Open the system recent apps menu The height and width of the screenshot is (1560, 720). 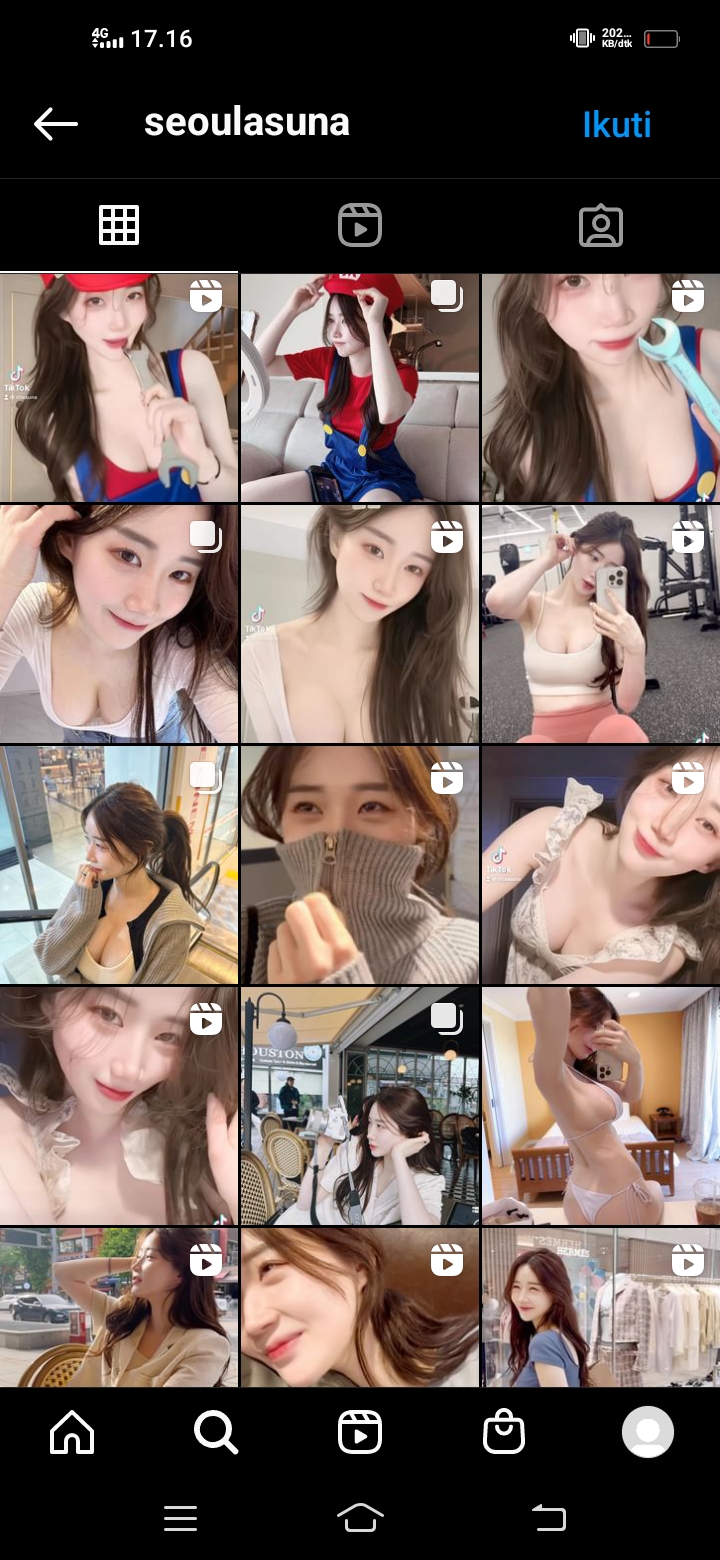tap(180, 1519)
